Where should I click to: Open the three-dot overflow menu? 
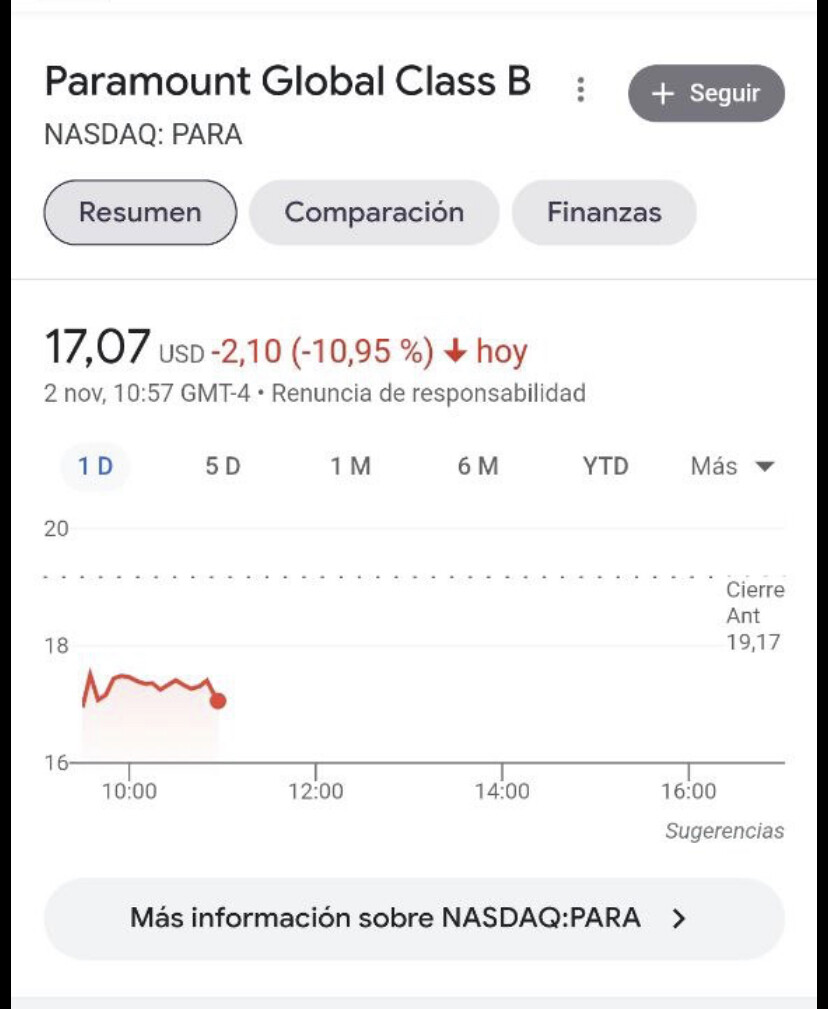pyautogui.click(x=580, y=91)
